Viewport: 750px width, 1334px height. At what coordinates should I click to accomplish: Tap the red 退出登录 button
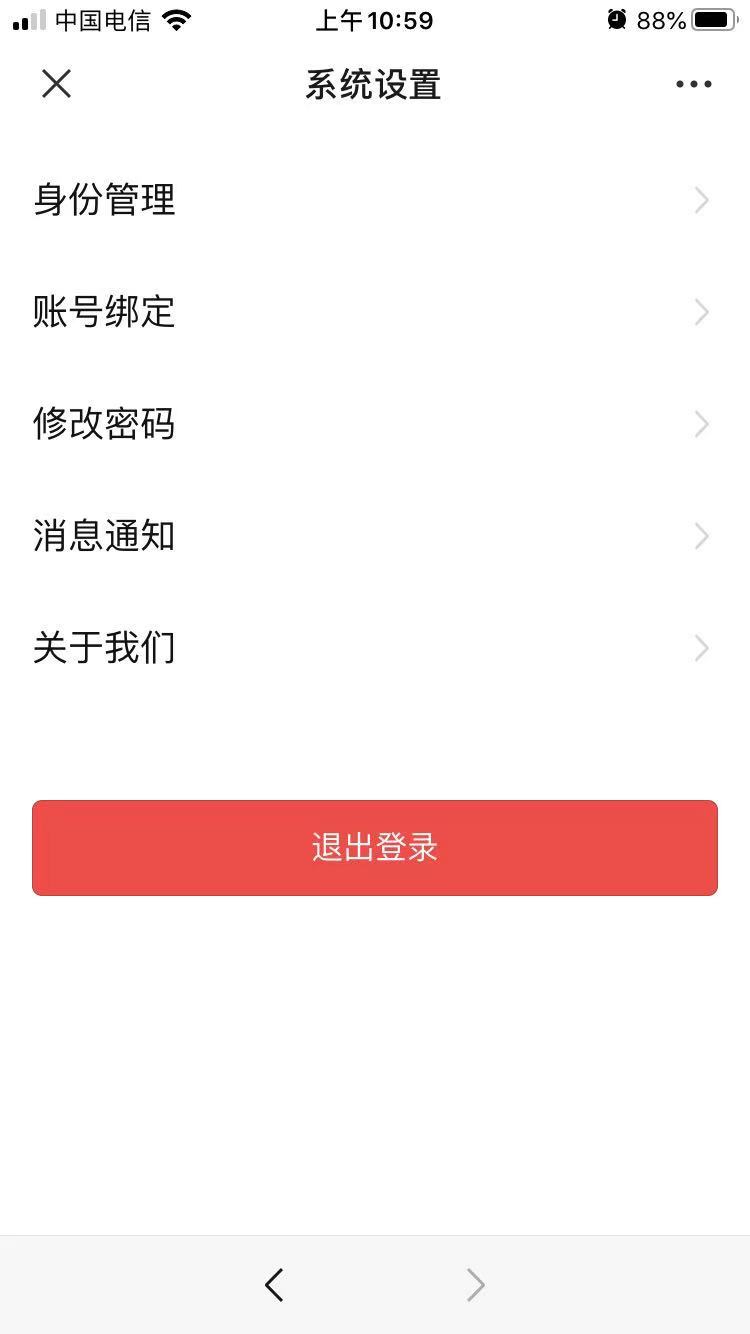point(375,847)
